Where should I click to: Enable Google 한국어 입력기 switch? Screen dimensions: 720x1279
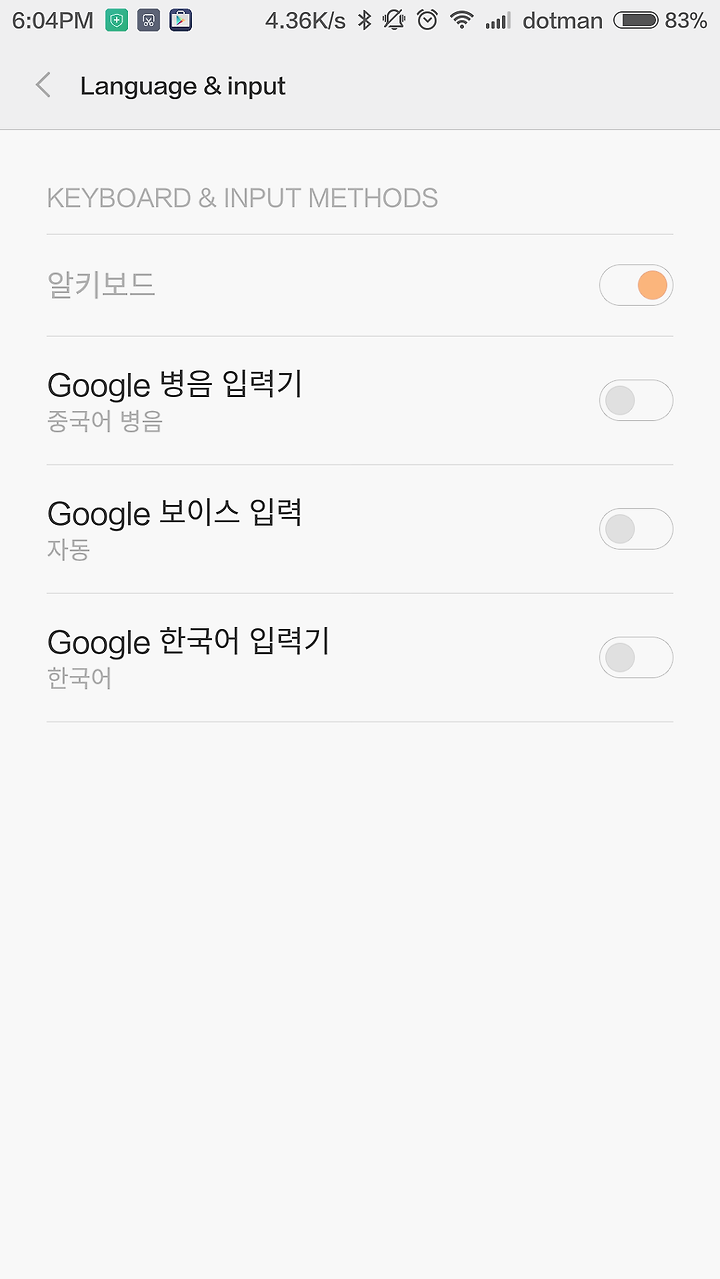[x=636, y=657]
